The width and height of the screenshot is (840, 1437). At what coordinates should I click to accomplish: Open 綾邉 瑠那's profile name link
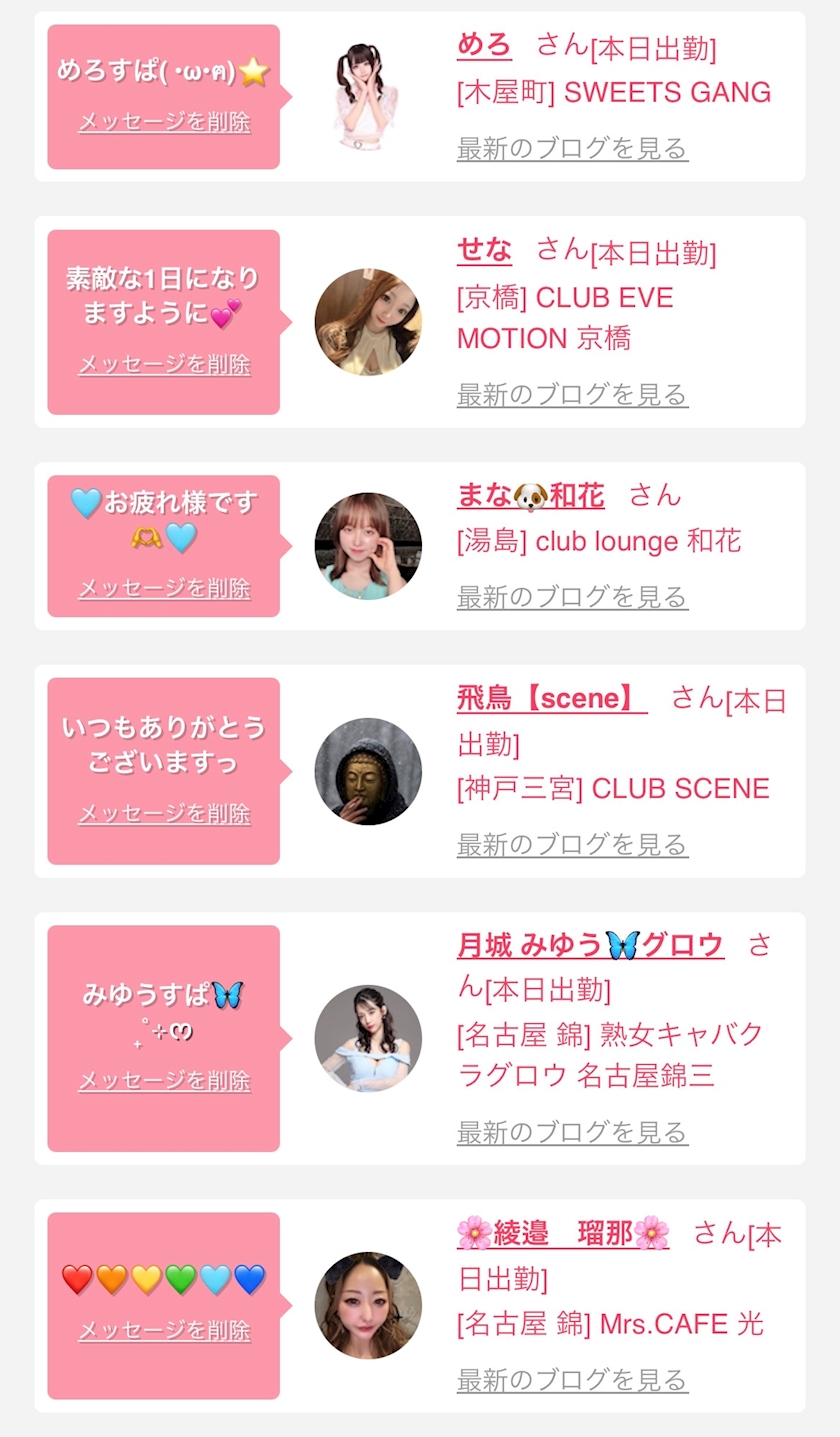click(563, 1234)
